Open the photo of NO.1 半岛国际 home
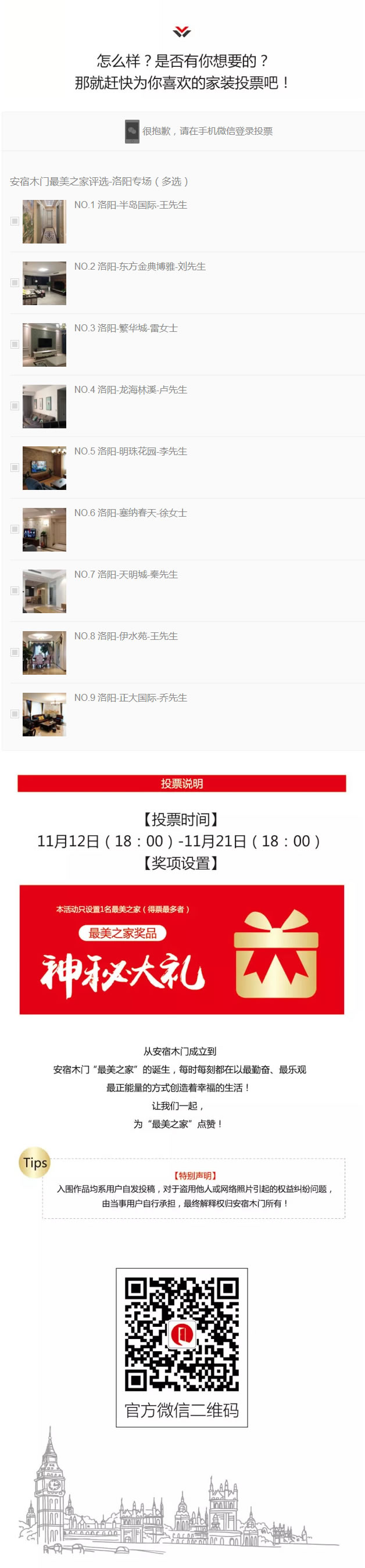This screenshot has height=1568, width=365. tap(44, 221)
